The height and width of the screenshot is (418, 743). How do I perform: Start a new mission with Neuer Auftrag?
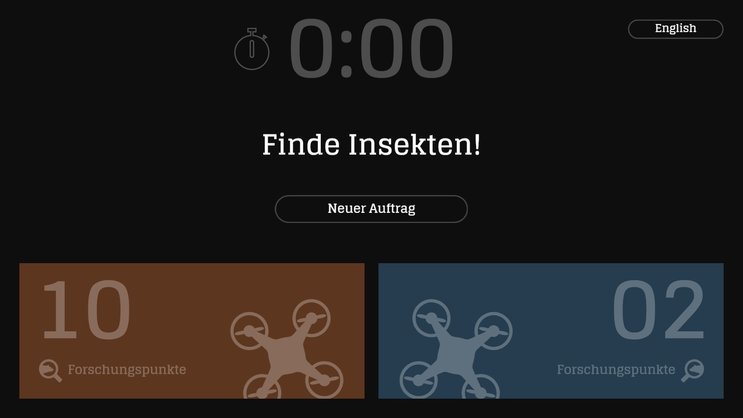coord(371,209)
